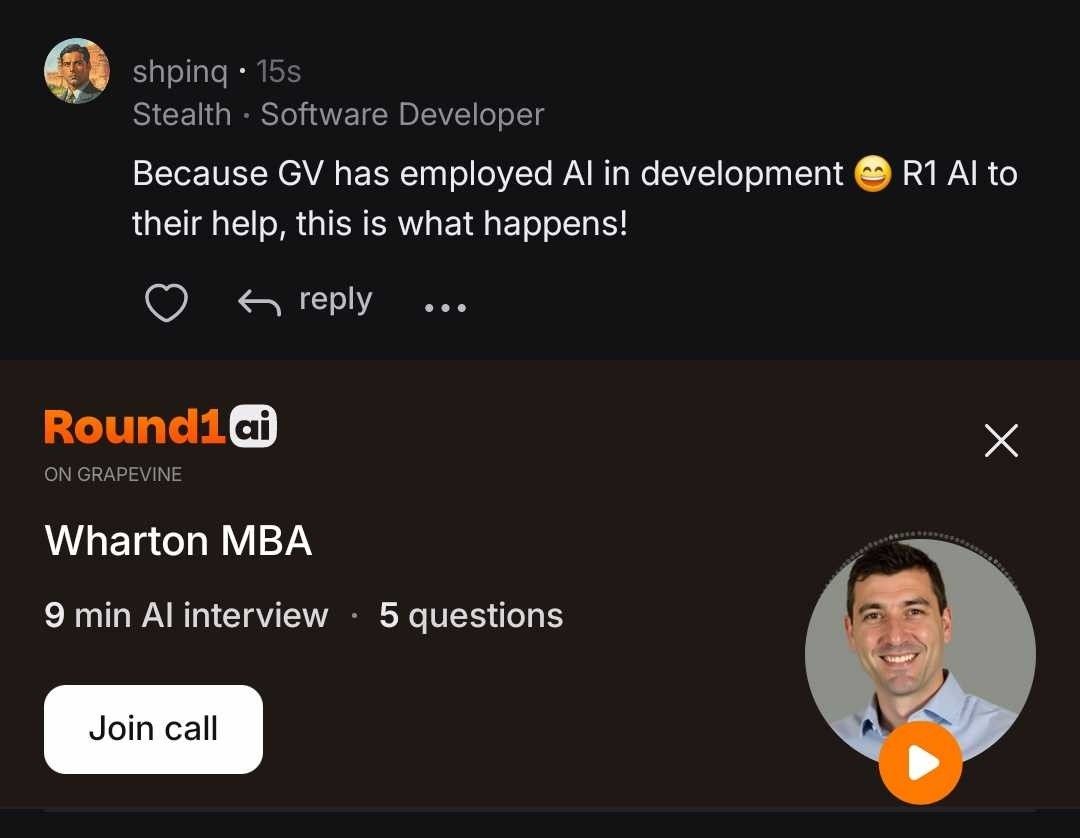Image resolution: width=1080 pixels, height=838 pixels.
Task: Join the Wharton MBA interview call
Action: point(153,729)
